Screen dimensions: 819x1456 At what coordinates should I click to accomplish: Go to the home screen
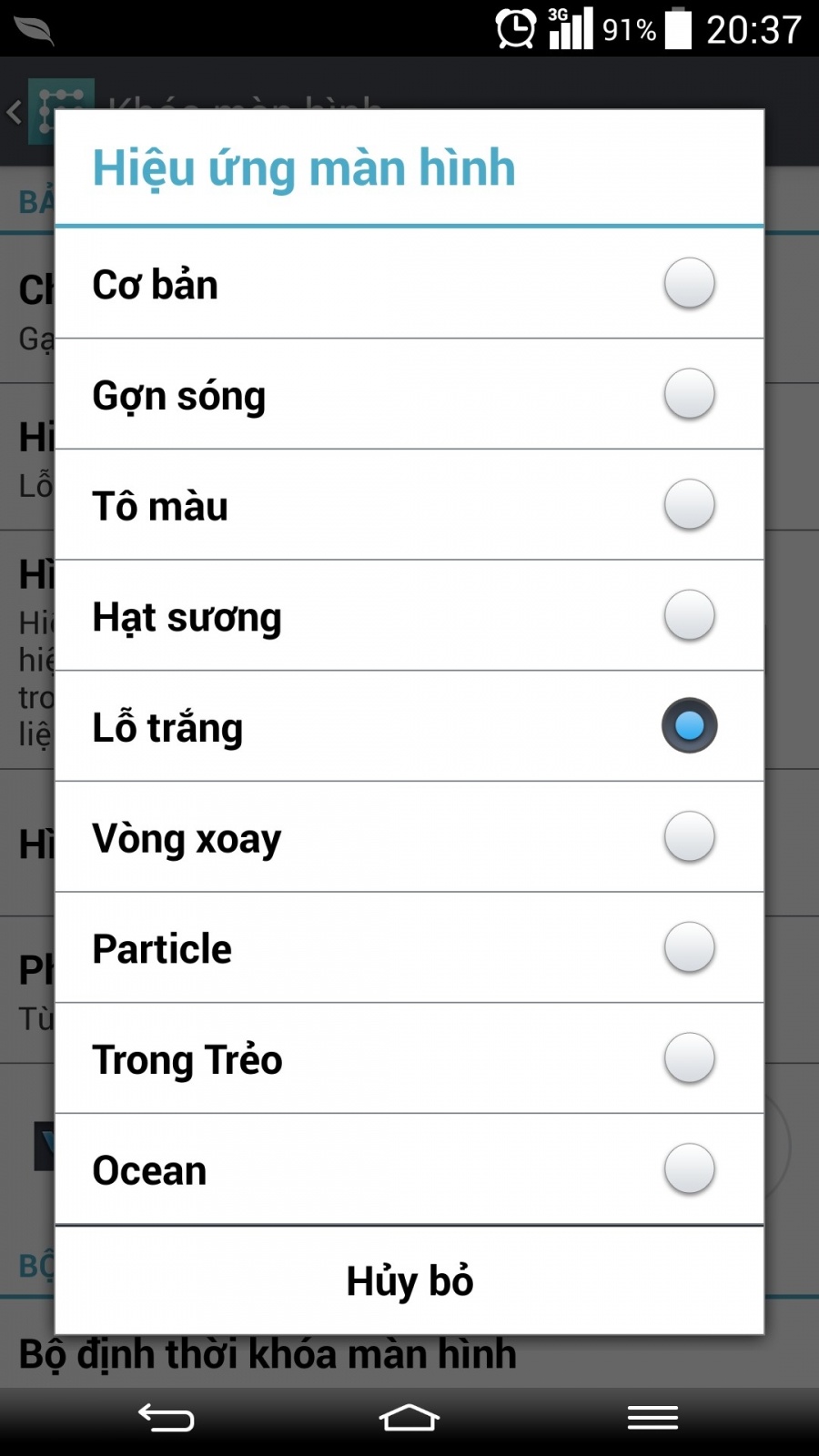[409, 1417]
